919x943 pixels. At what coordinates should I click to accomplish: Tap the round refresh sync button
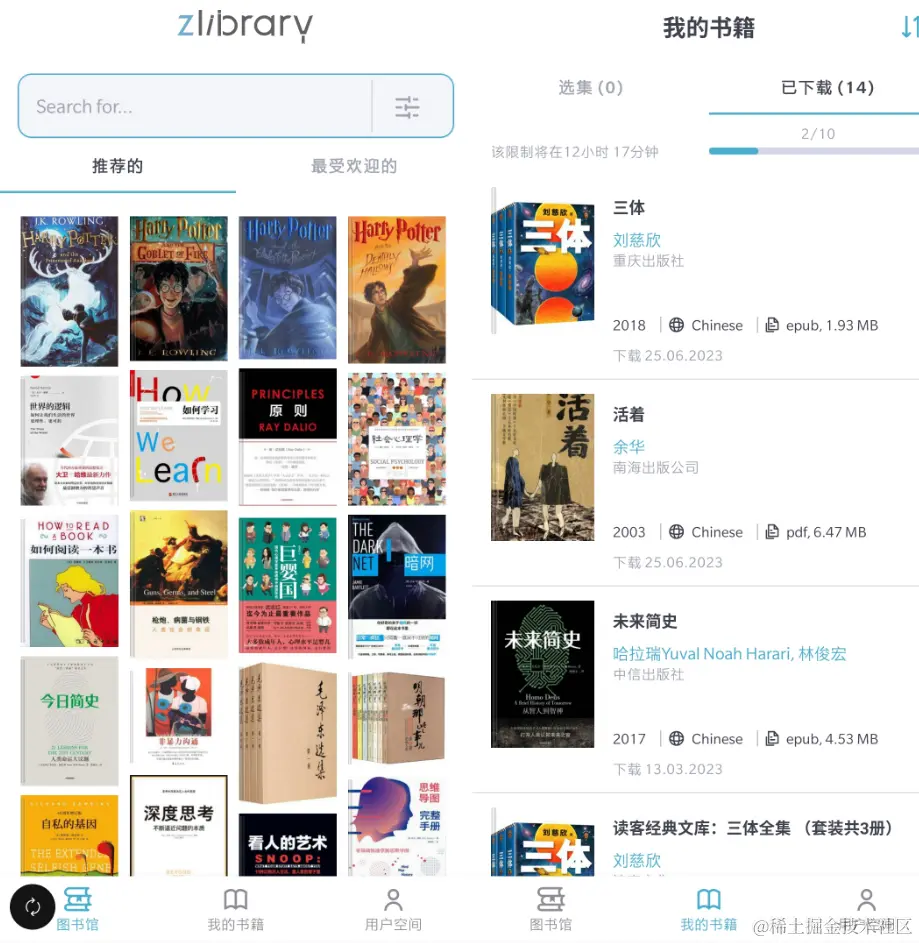[x=33, y=907]
